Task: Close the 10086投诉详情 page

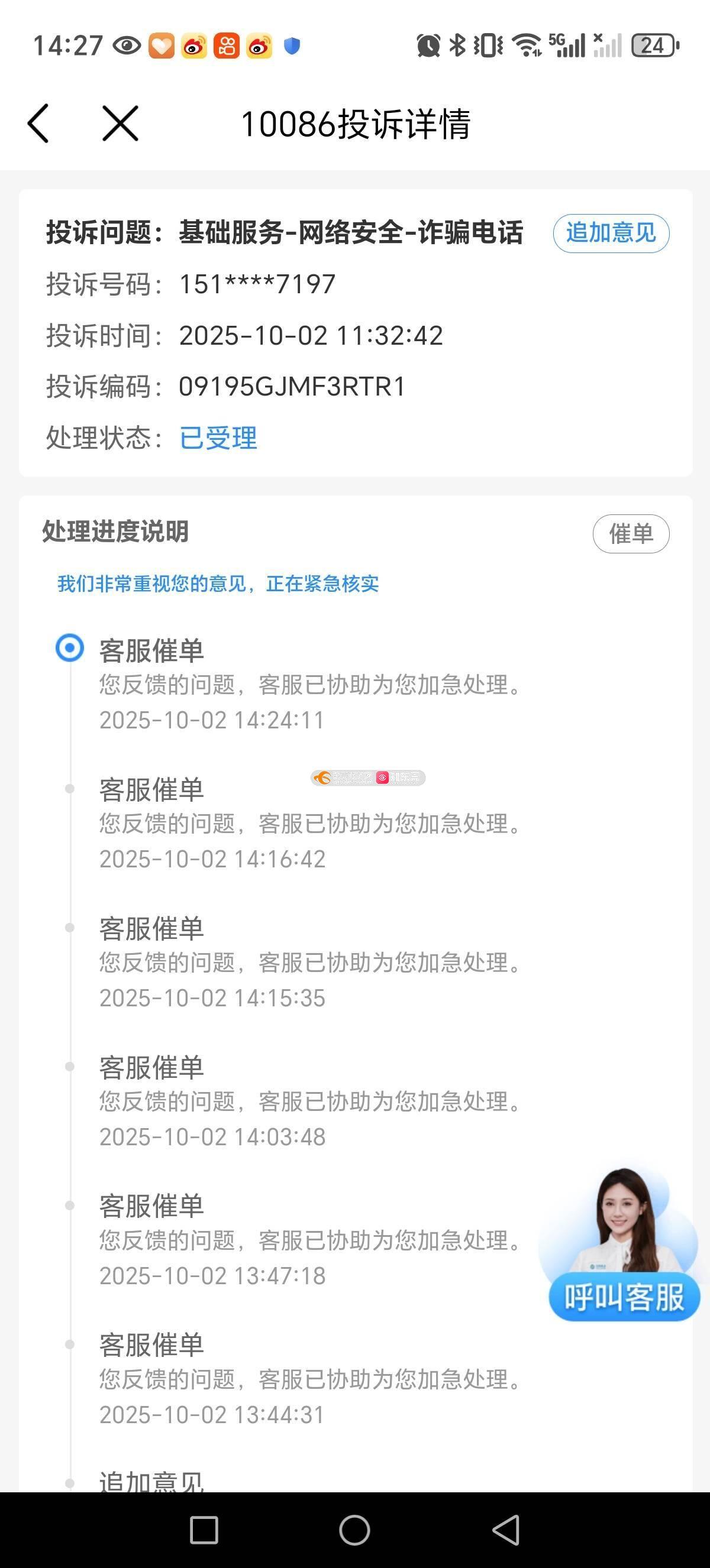Action: click(x=120, y=124)
